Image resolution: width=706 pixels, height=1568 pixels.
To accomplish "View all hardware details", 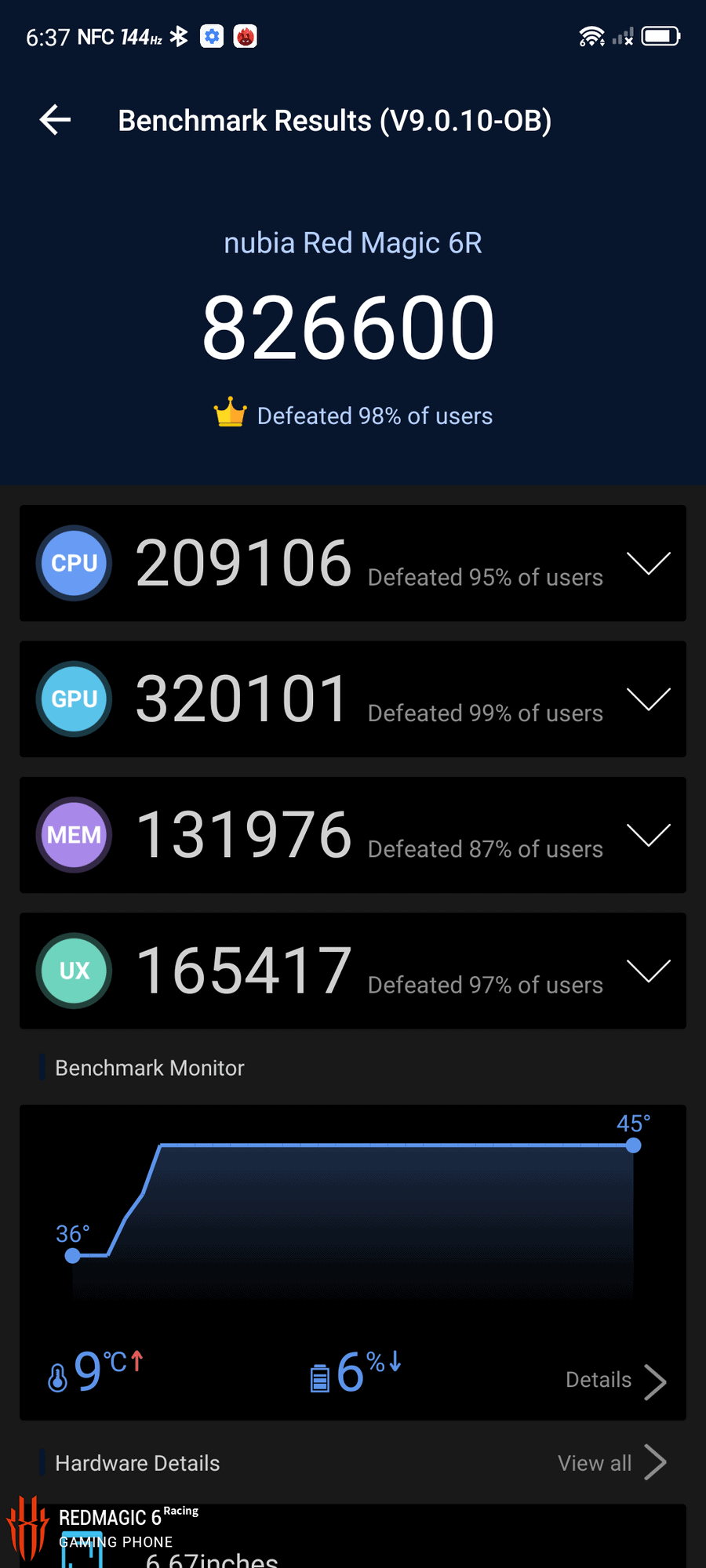I will click(x=612, y=1463).
